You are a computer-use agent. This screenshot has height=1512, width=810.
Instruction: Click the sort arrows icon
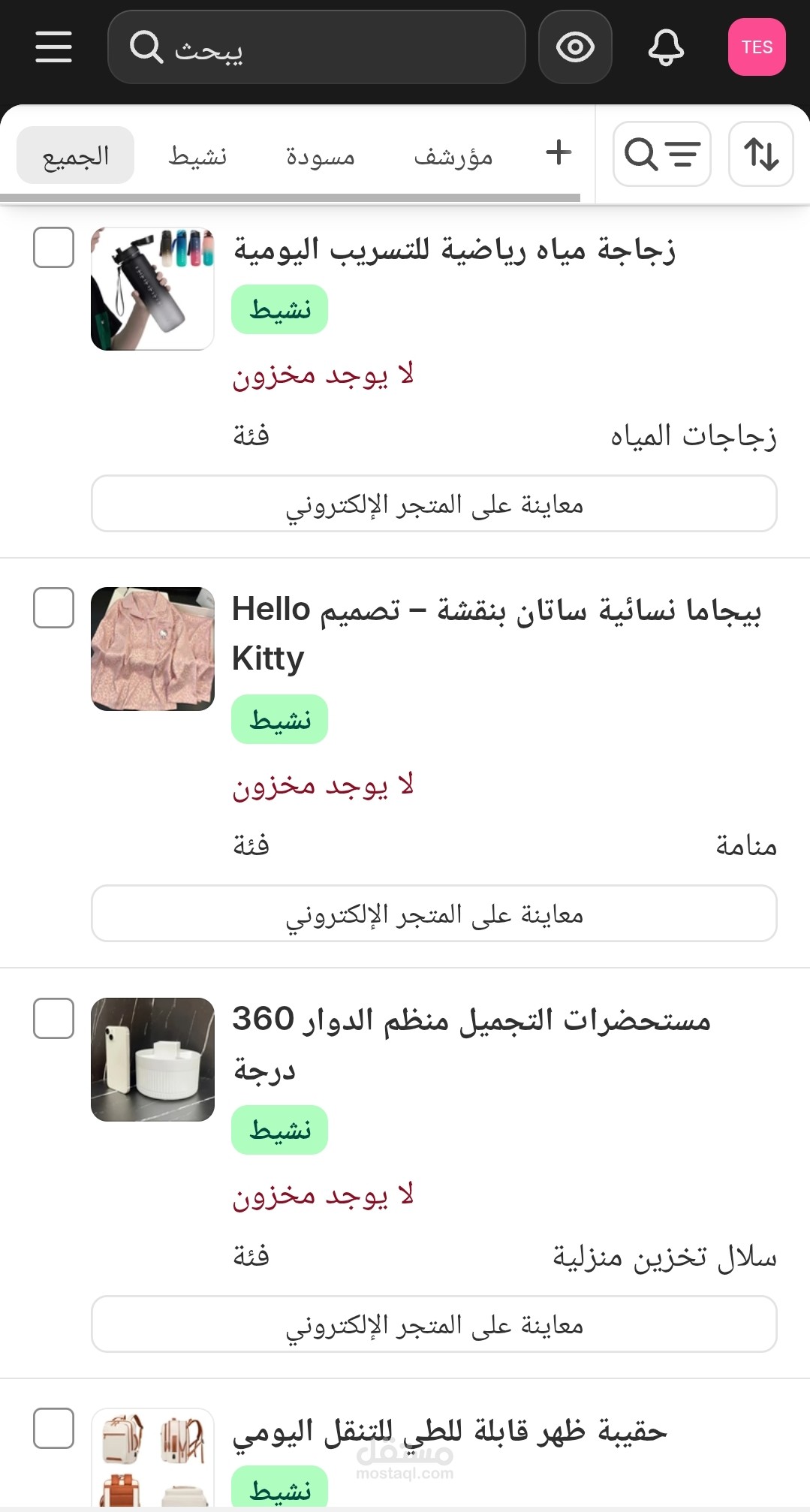(760, 155)
